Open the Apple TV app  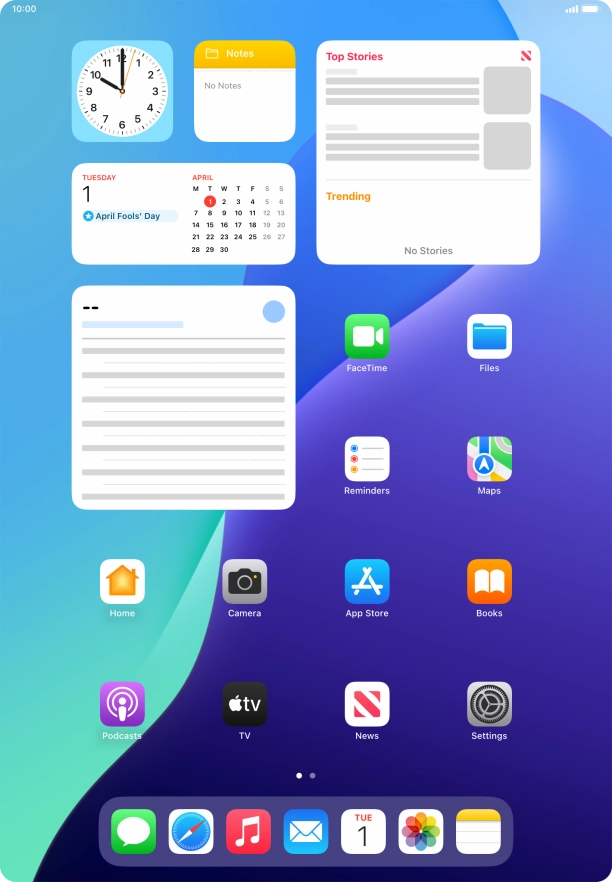tap(244, 704)
